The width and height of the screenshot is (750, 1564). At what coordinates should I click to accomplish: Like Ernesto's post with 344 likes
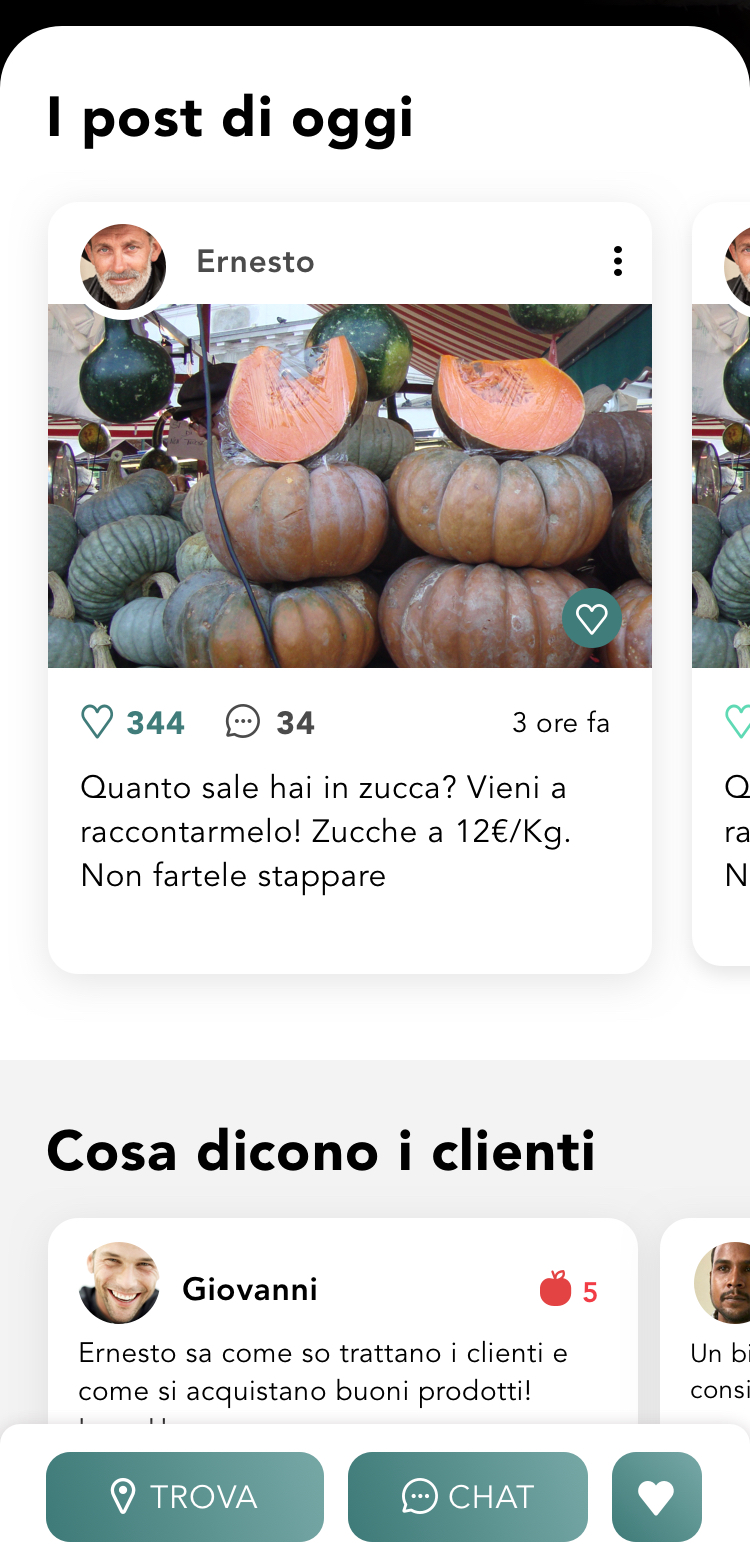[x=98, y=722]
